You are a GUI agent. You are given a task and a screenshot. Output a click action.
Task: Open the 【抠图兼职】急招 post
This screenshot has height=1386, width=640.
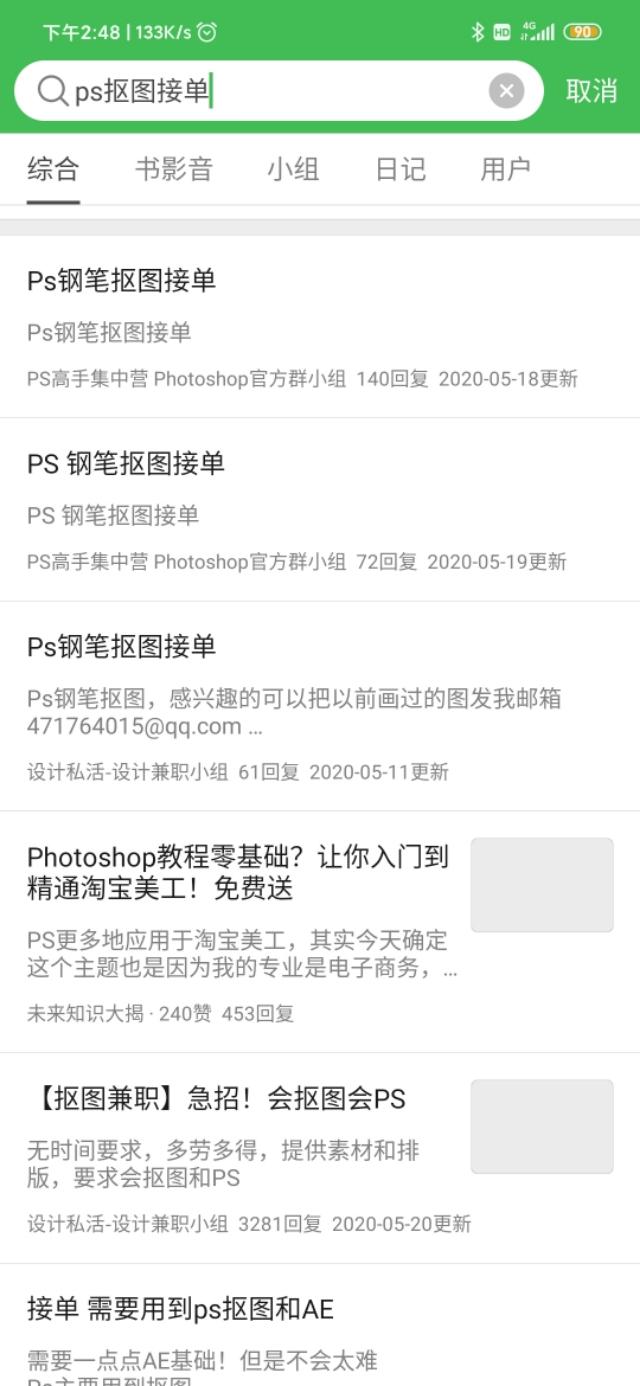(320, 1158)
